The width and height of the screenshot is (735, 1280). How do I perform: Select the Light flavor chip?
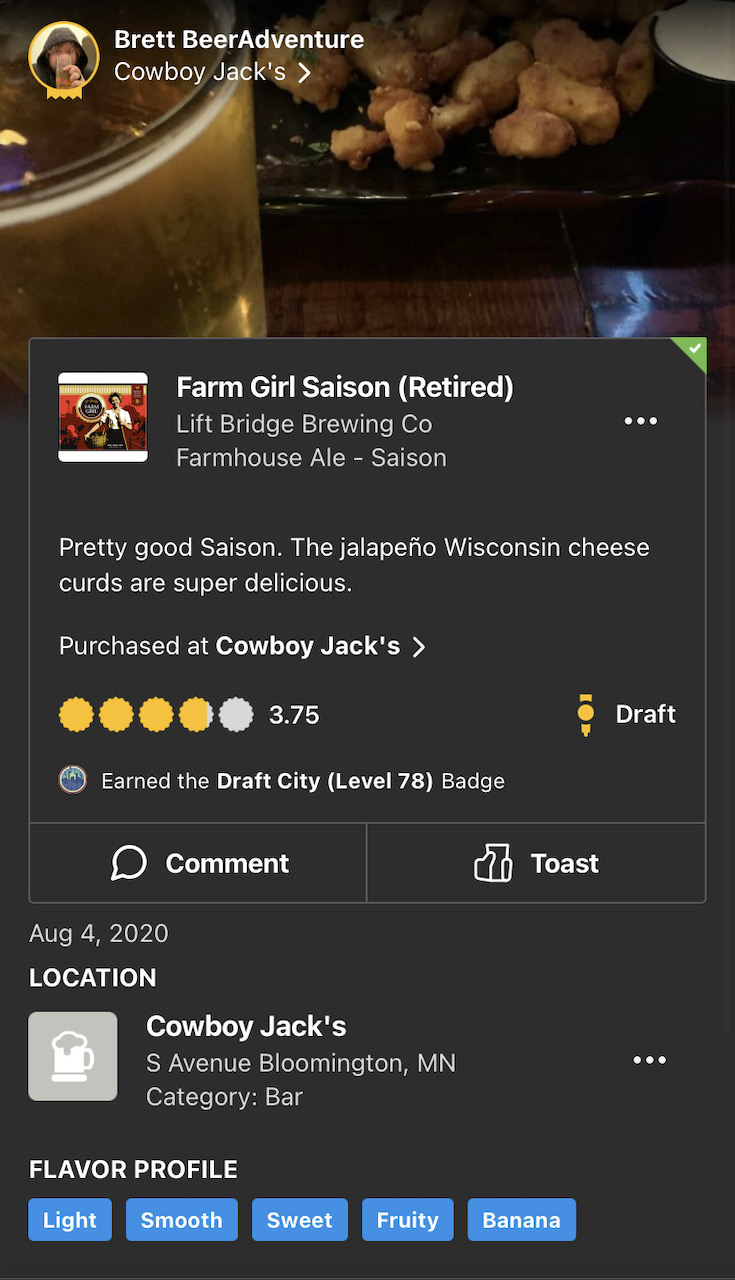[x=70, y=1220]
